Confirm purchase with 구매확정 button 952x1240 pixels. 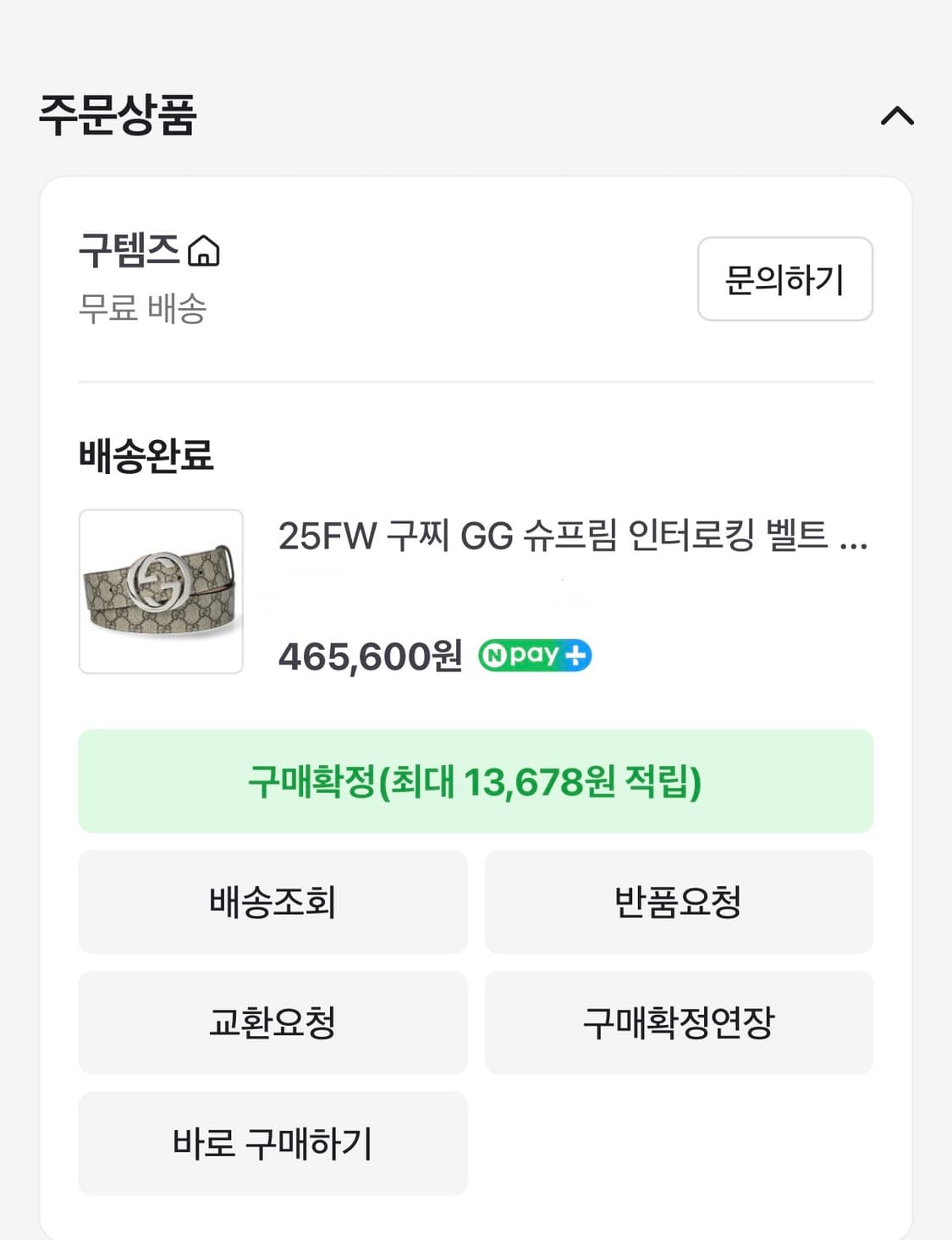click(x=476, y=782)
